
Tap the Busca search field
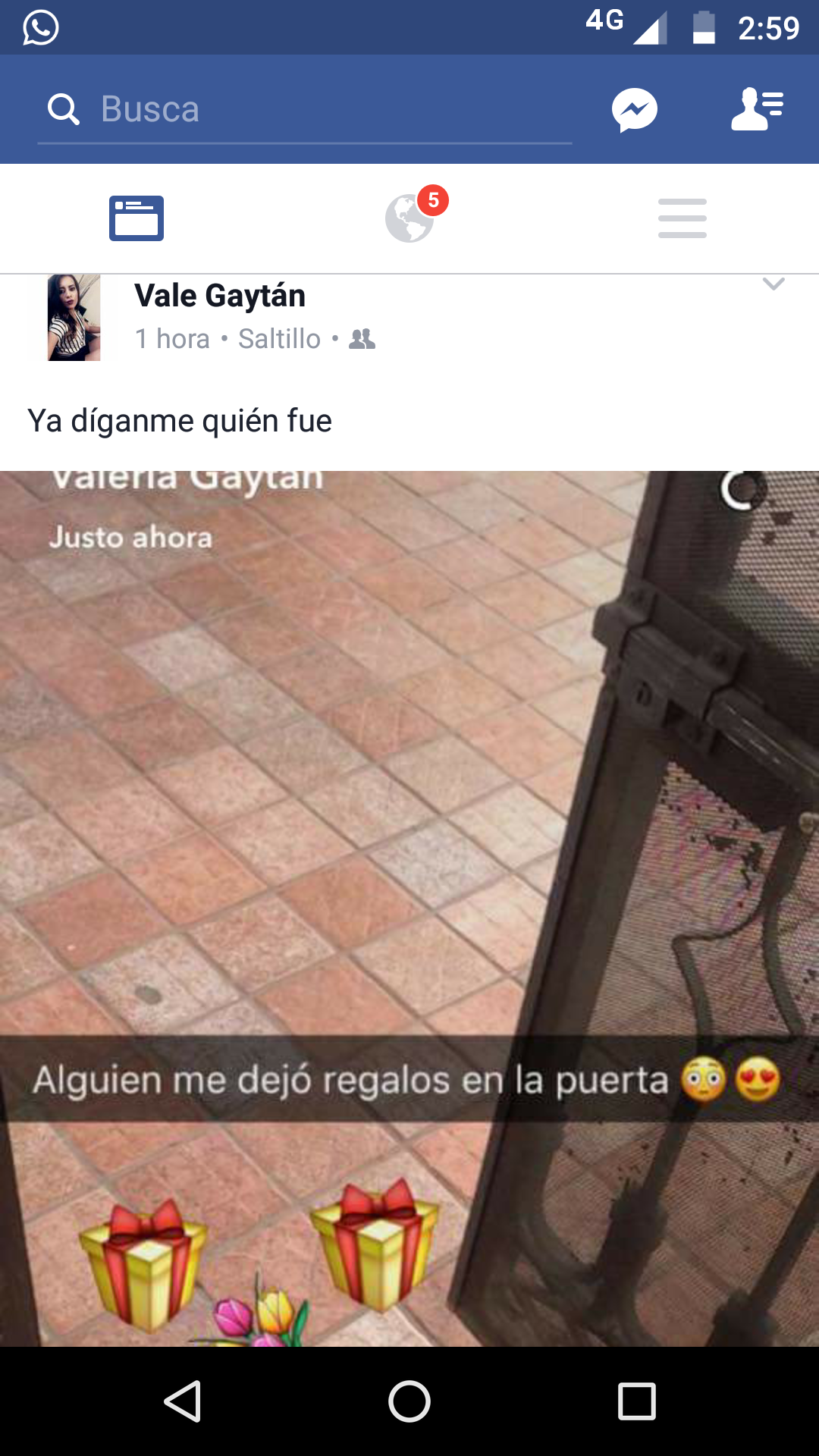(x=303, y=109)
